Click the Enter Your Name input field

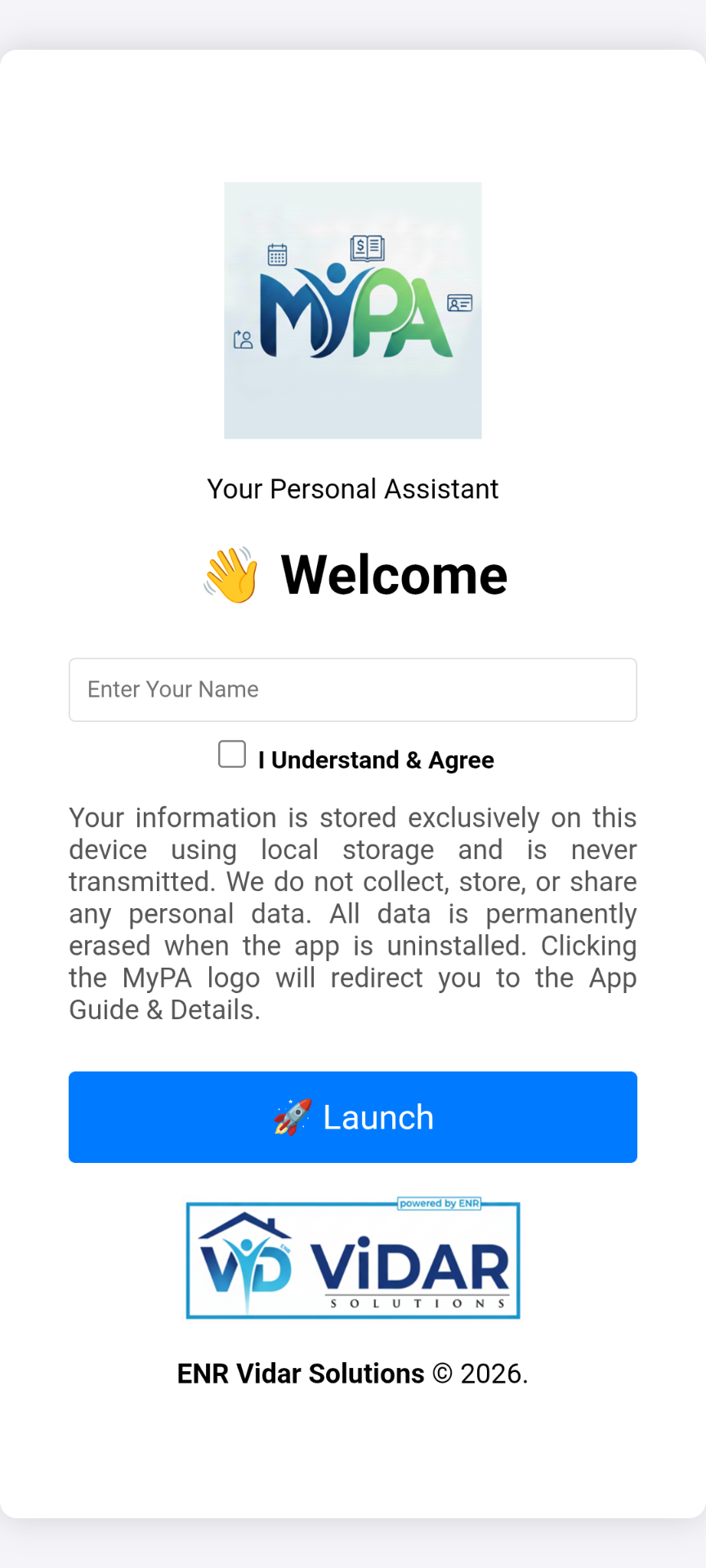(353, 689)
